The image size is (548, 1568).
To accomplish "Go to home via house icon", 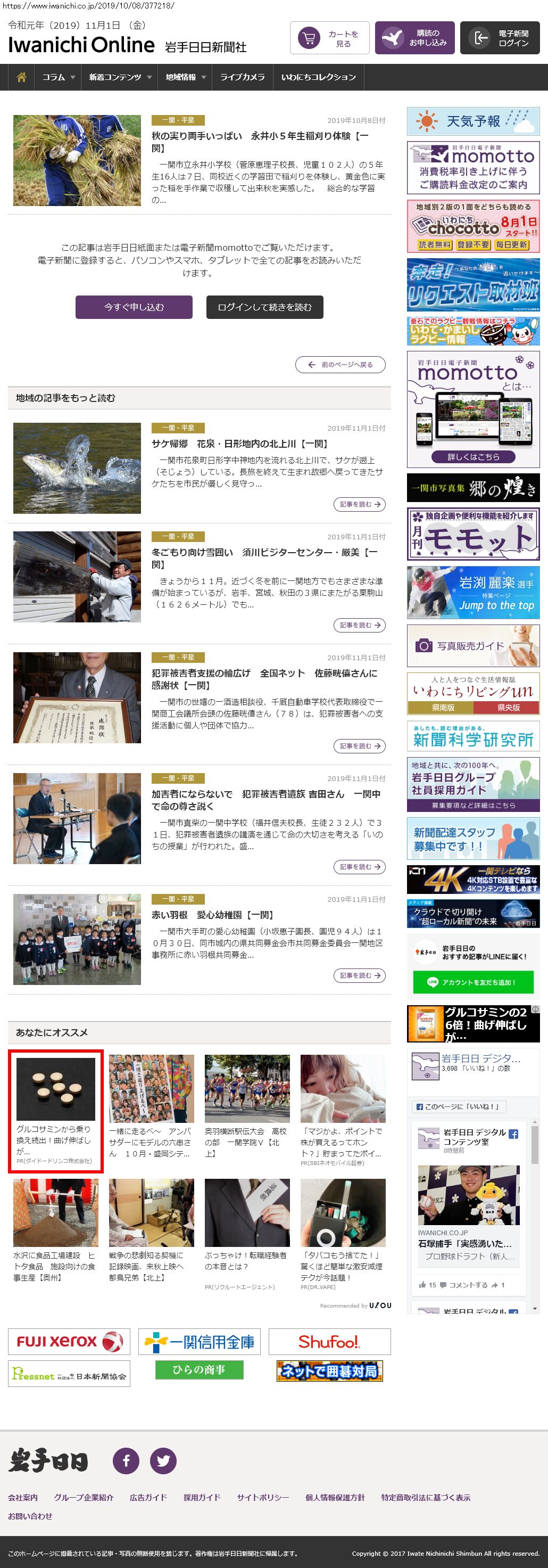I will point(21,77).
